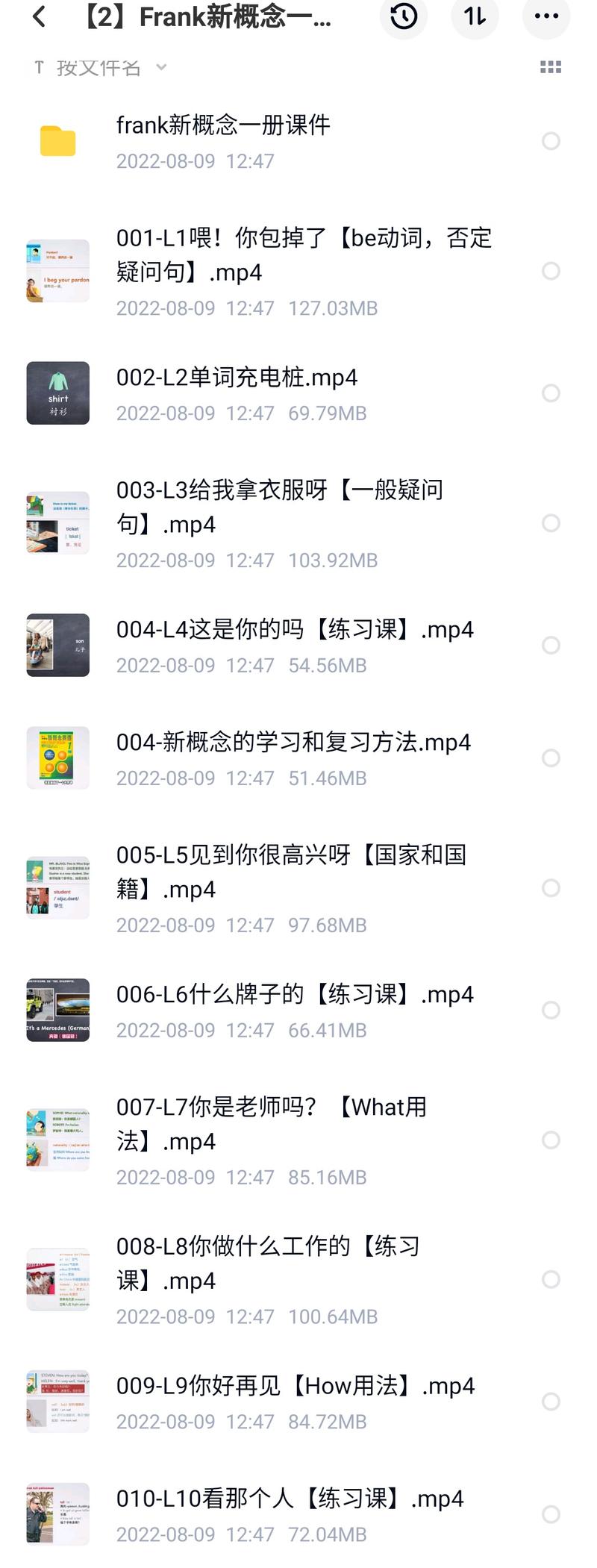Image resolution: width=597 pixels, height=1568 pixels.
Task: Select the circle next to 007-L7 video
Action: pos(551,1140)
